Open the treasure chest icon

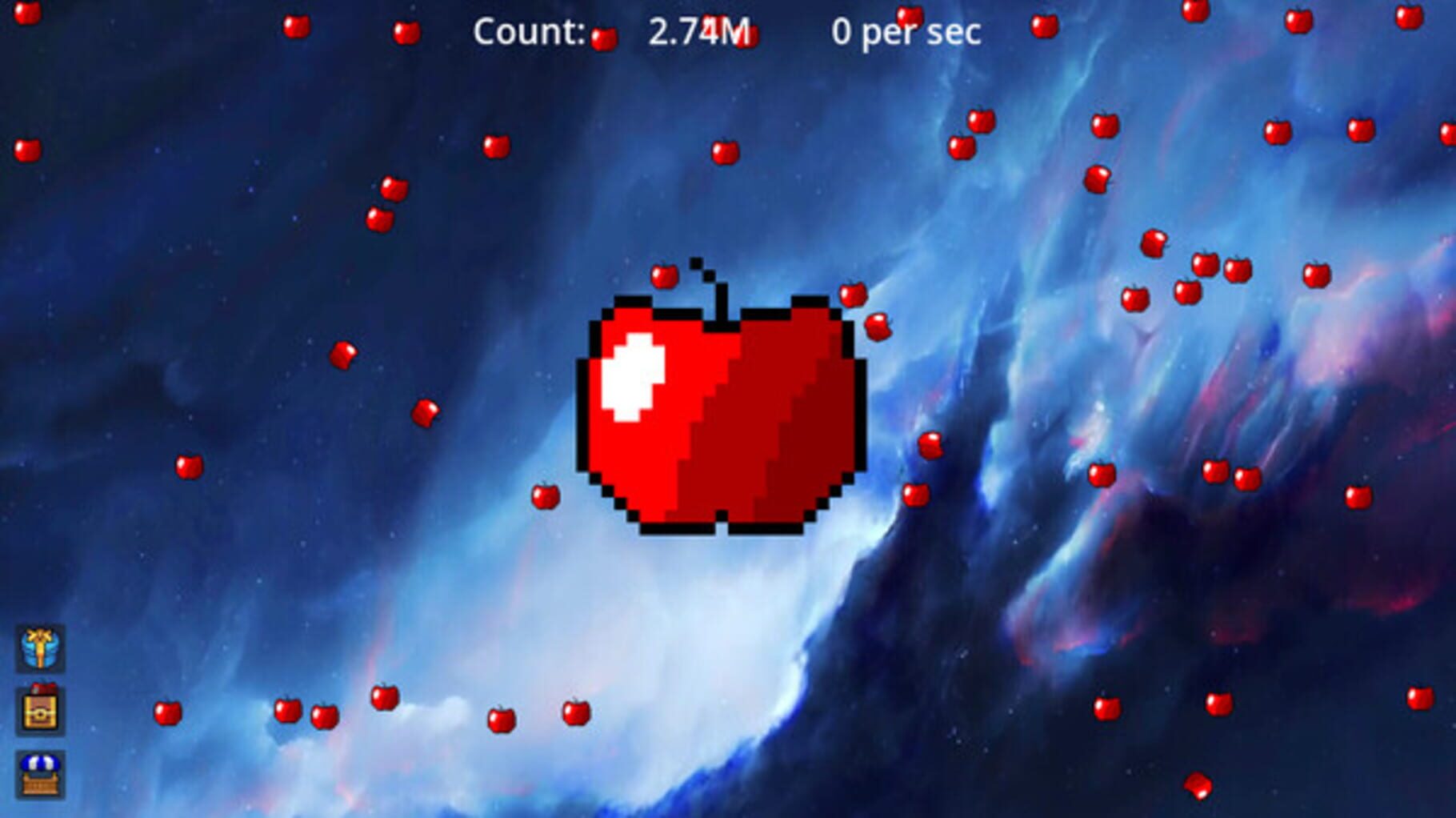40,712
